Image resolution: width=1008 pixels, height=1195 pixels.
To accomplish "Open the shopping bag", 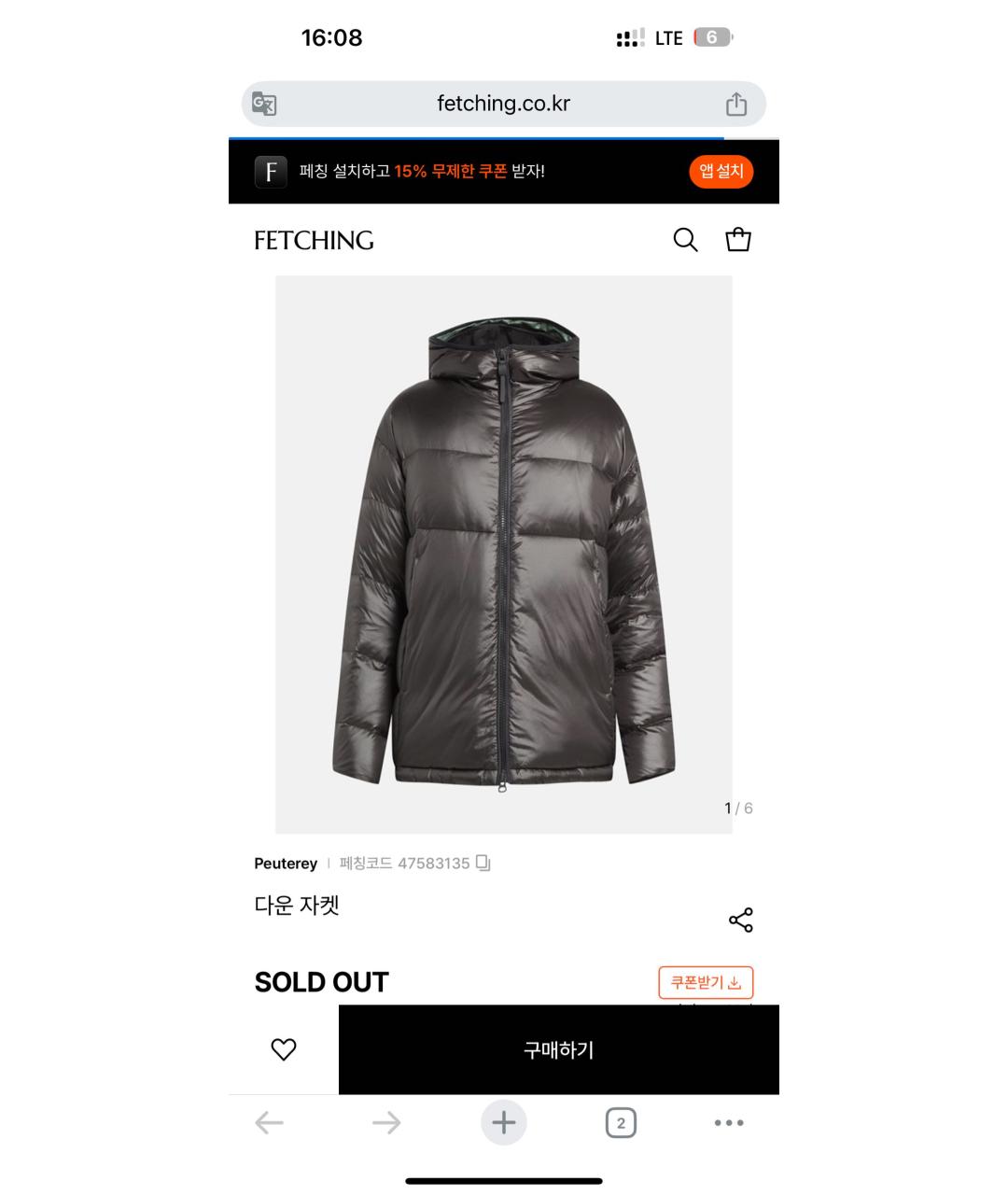I will click(x=738, y=240).
